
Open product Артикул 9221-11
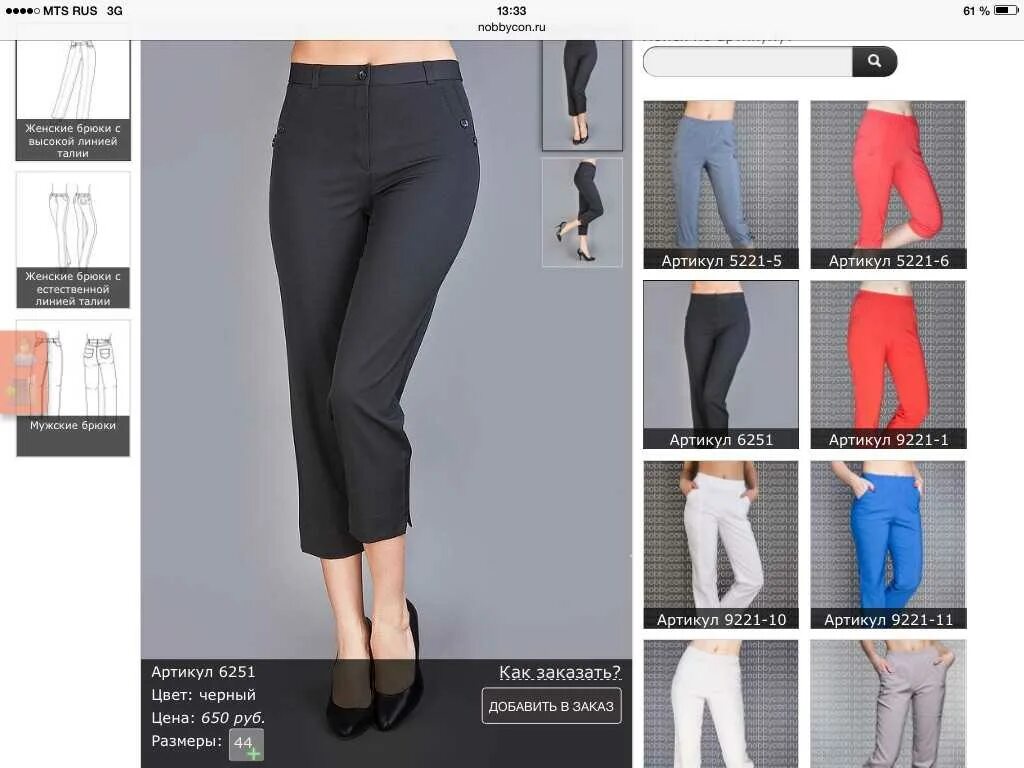(888, 545)
